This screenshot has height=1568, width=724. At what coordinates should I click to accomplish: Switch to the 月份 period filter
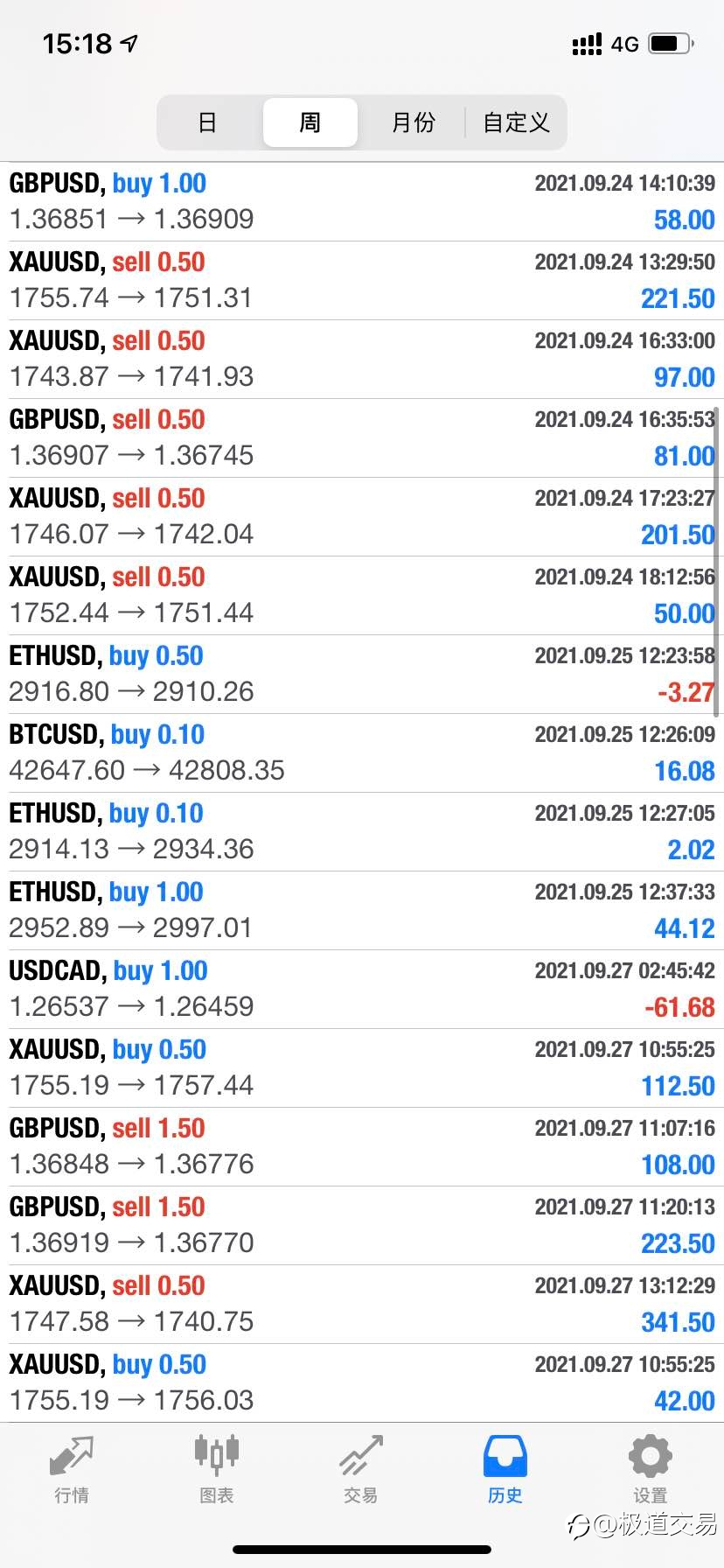tap(413, 122)
